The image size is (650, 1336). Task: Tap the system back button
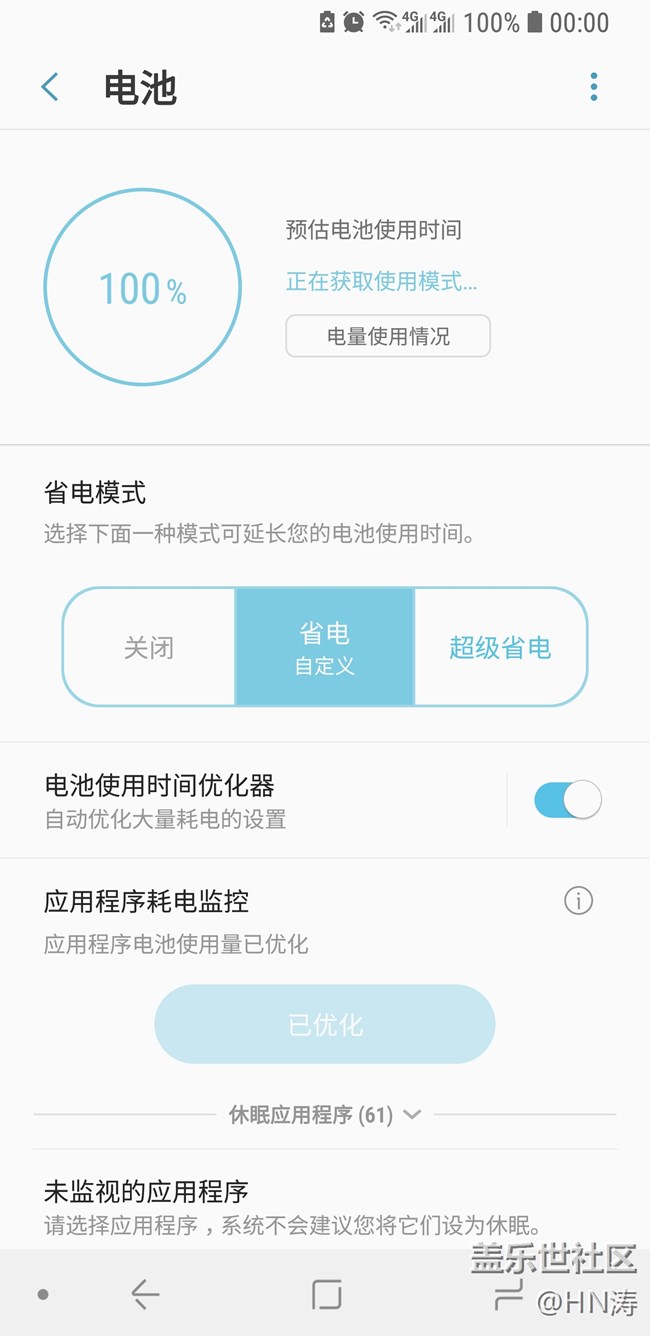[145, 1295]
